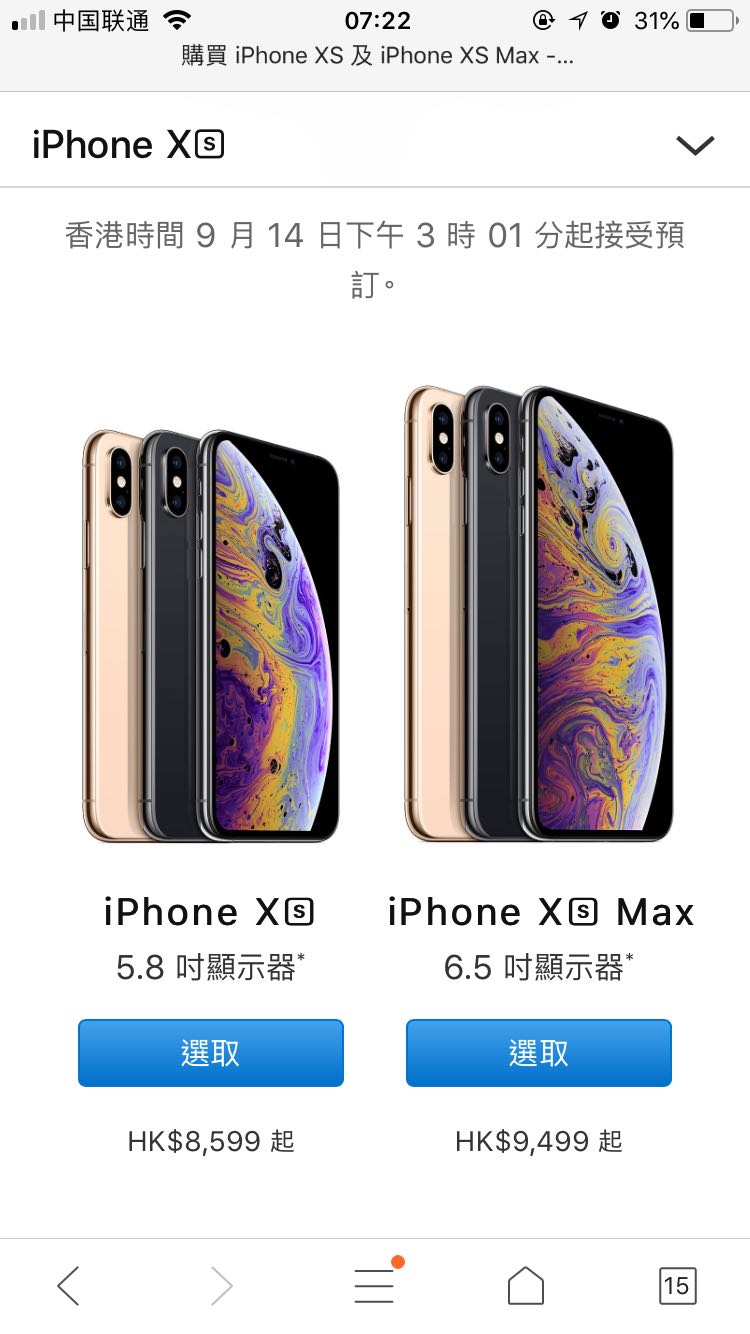
Task: Select the 5.8-inch iPhone XS model
Action: click(x=211, y=1053)
